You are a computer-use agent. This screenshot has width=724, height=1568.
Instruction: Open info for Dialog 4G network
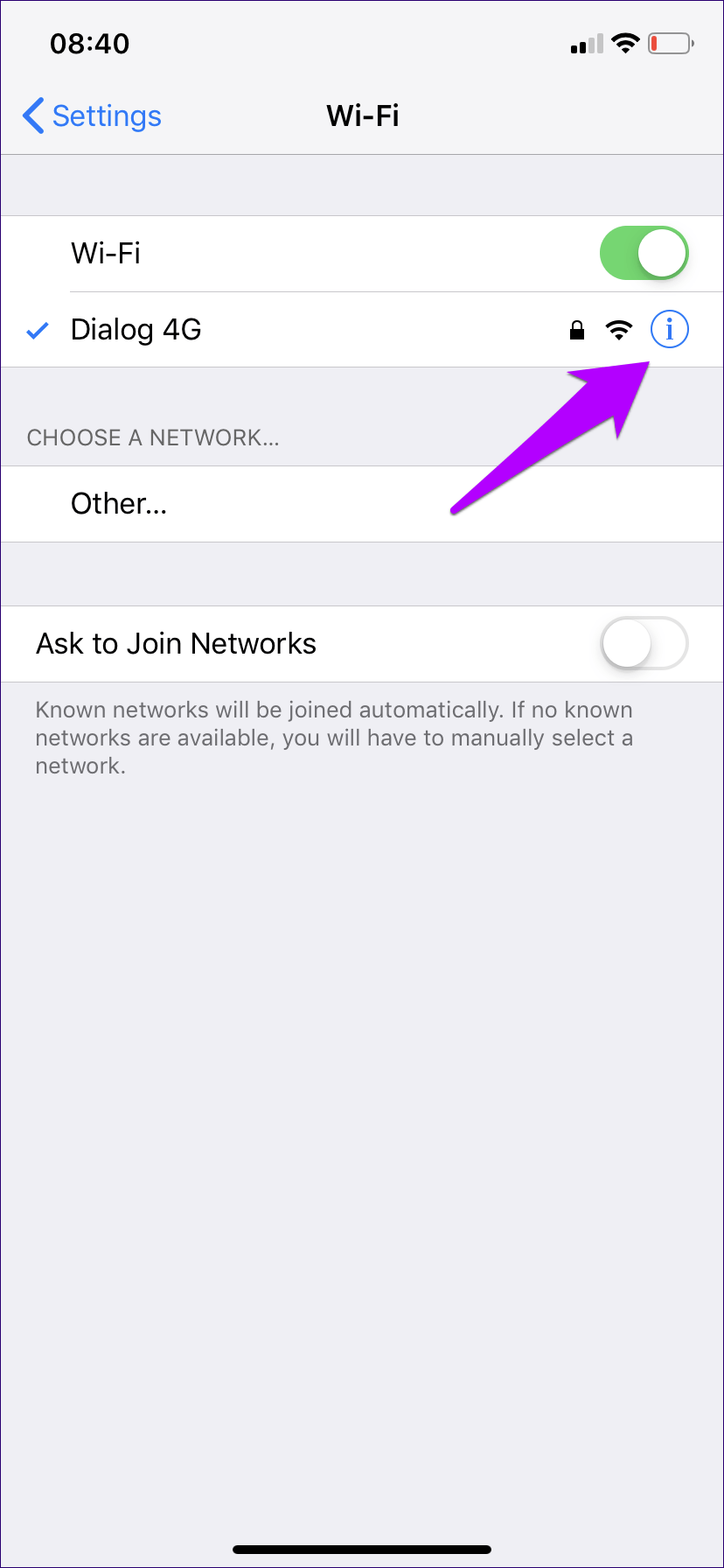tap(670, 330)
